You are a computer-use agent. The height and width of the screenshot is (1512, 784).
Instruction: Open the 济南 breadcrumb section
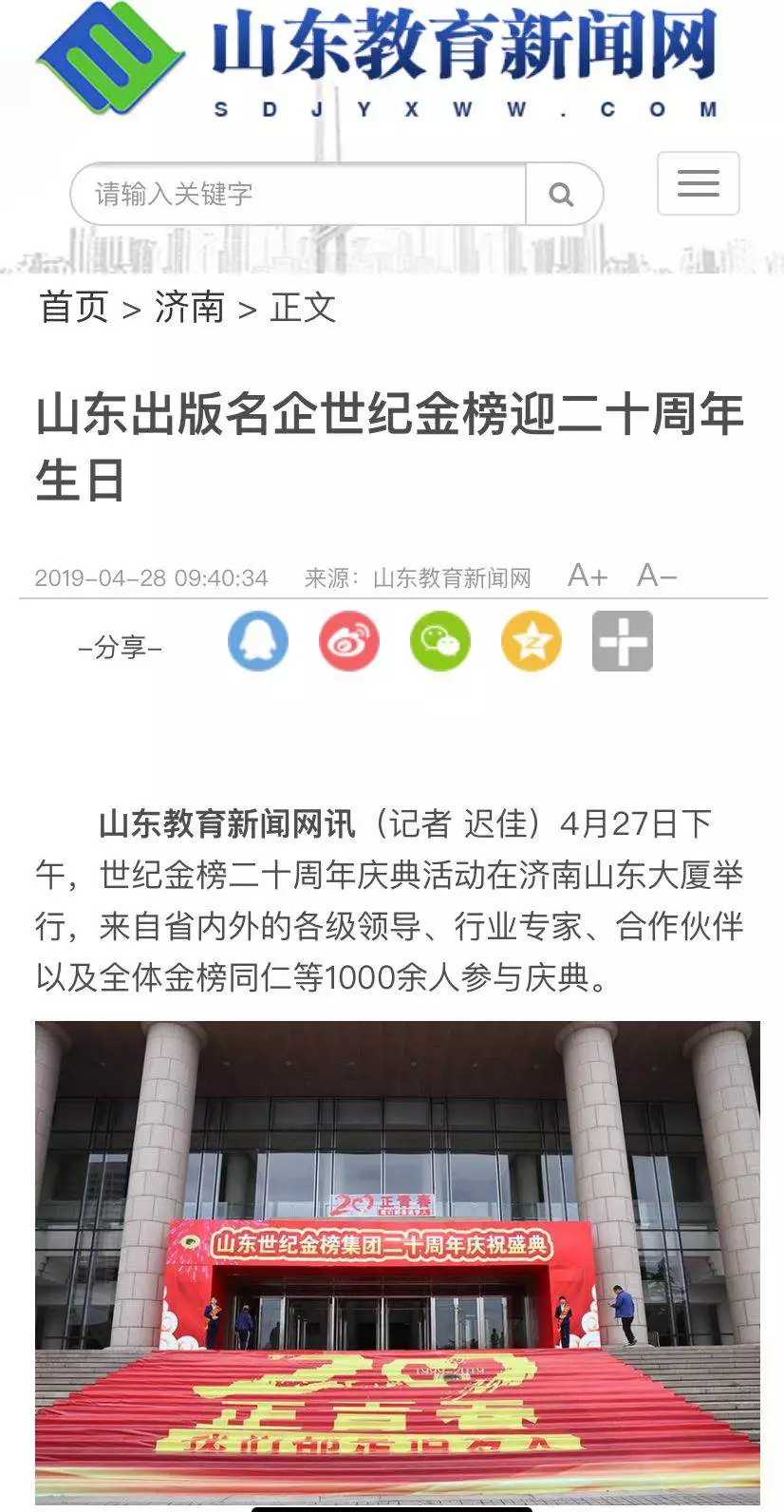coord(190,308)
